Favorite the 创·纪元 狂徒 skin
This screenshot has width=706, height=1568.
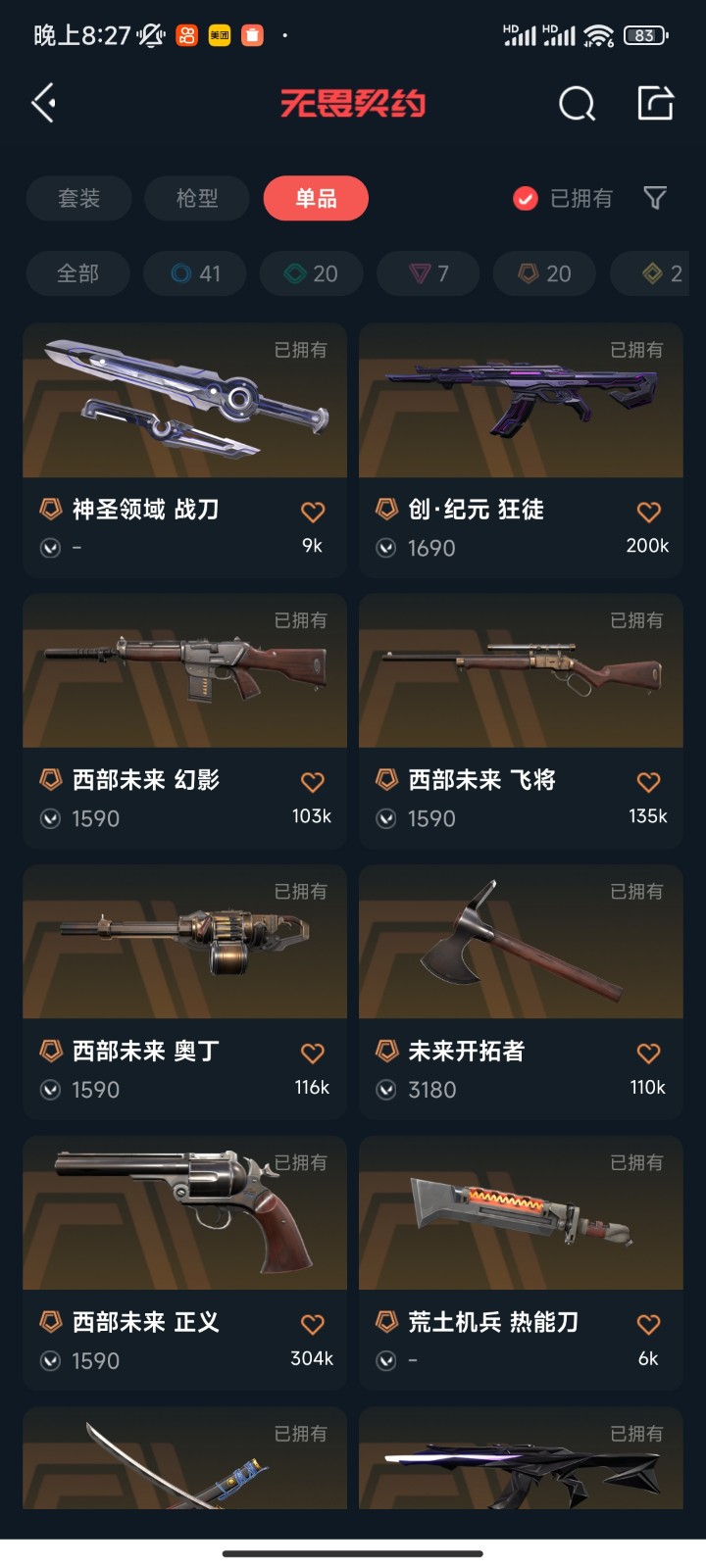click(x=648, y=512)
